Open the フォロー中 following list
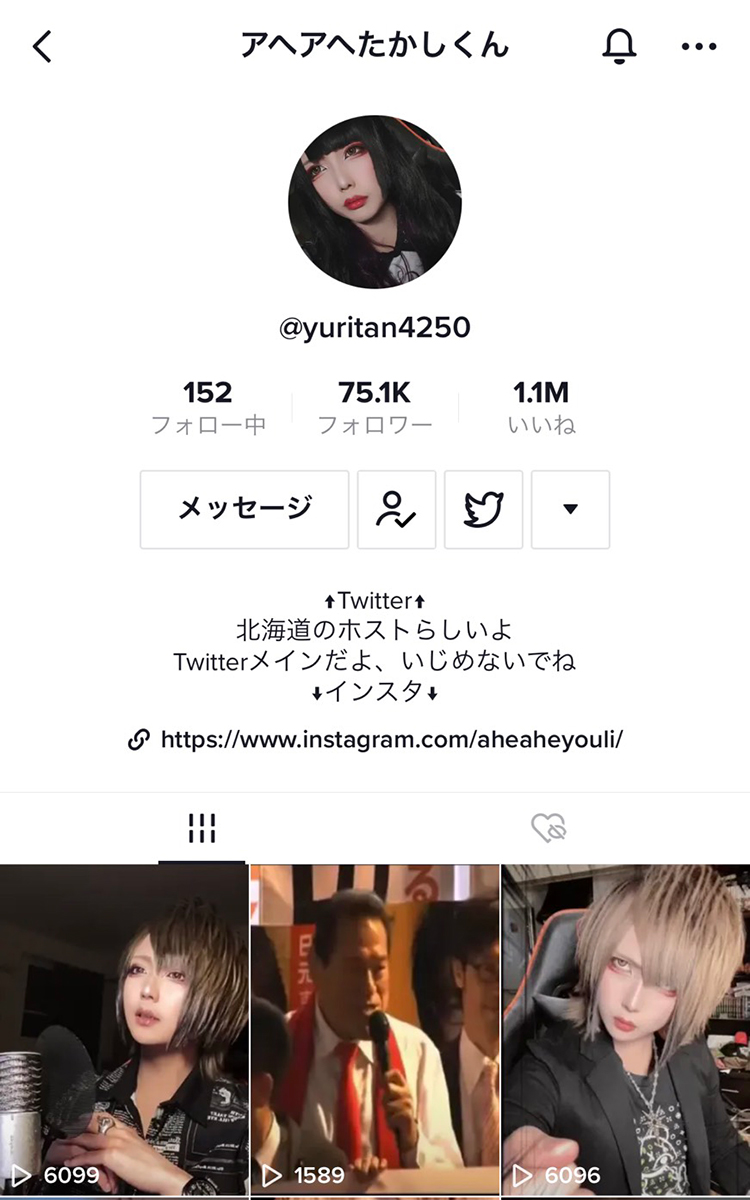 pos(208,407)
